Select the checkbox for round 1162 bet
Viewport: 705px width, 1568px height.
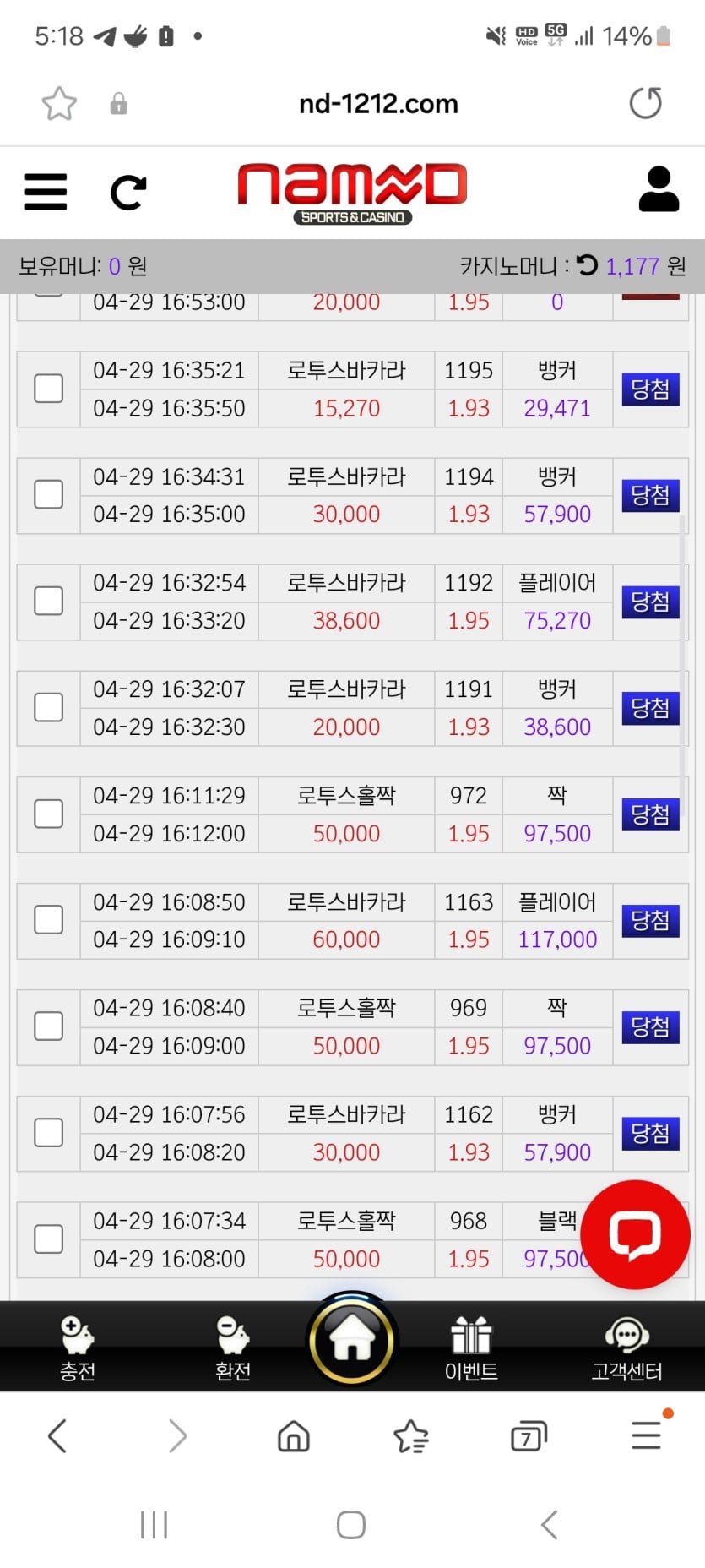pos(48,1133)
